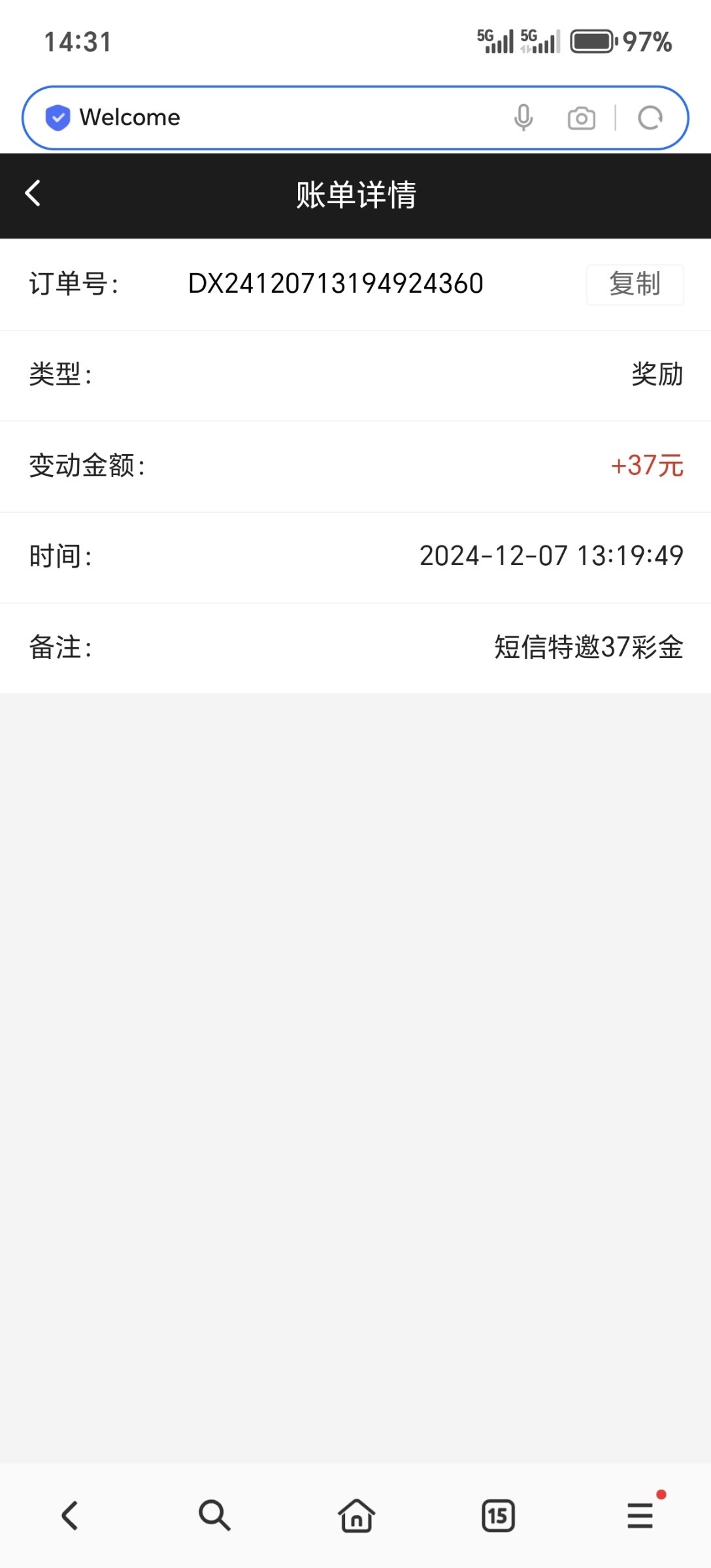Screen dimensions: 711x1568
Task: Open the camera image search icon
Action: [x=581, y=118]
